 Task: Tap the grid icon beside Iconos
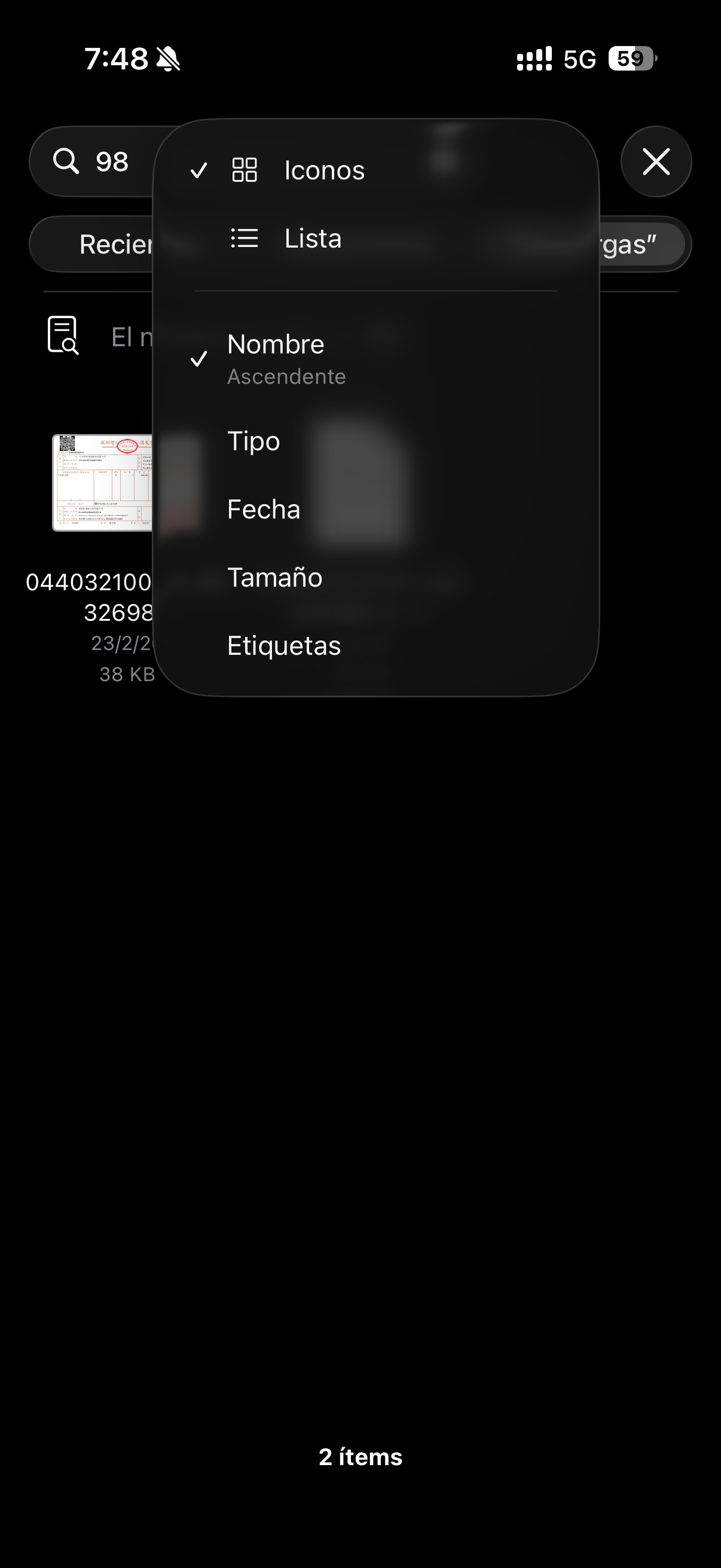point(245,170)
